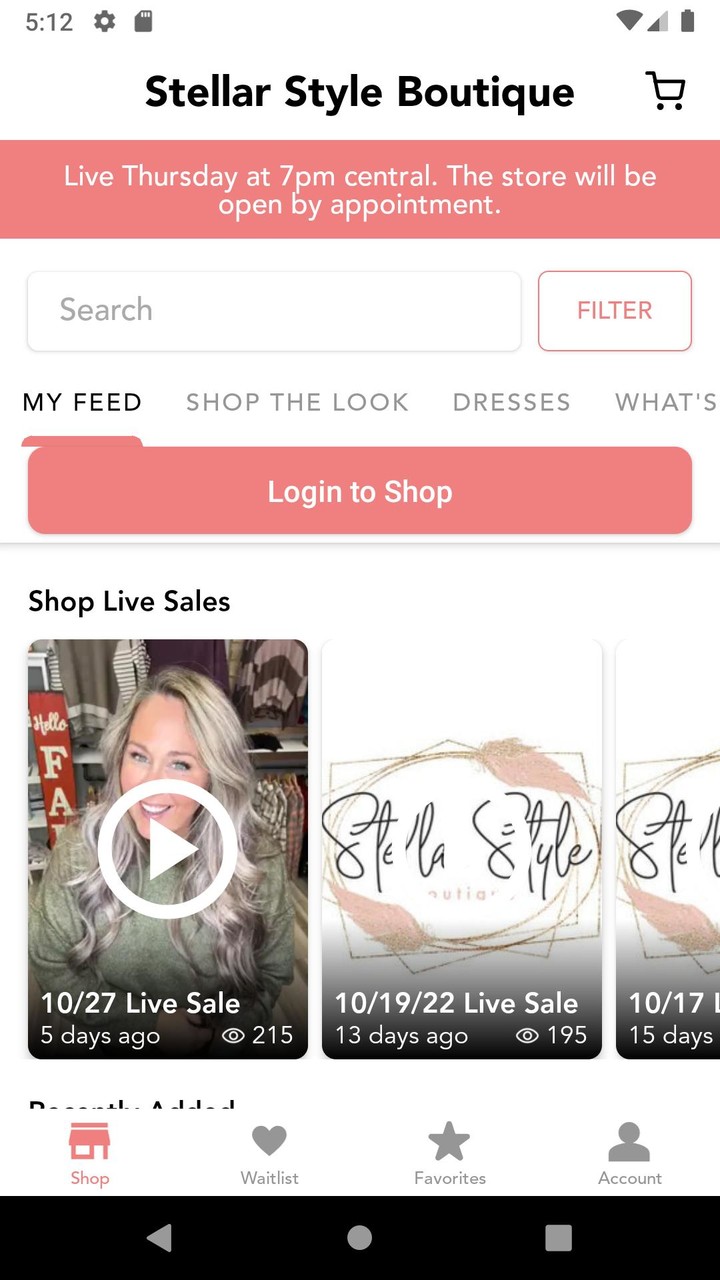Open the Account profile icon

point(629,1139)
